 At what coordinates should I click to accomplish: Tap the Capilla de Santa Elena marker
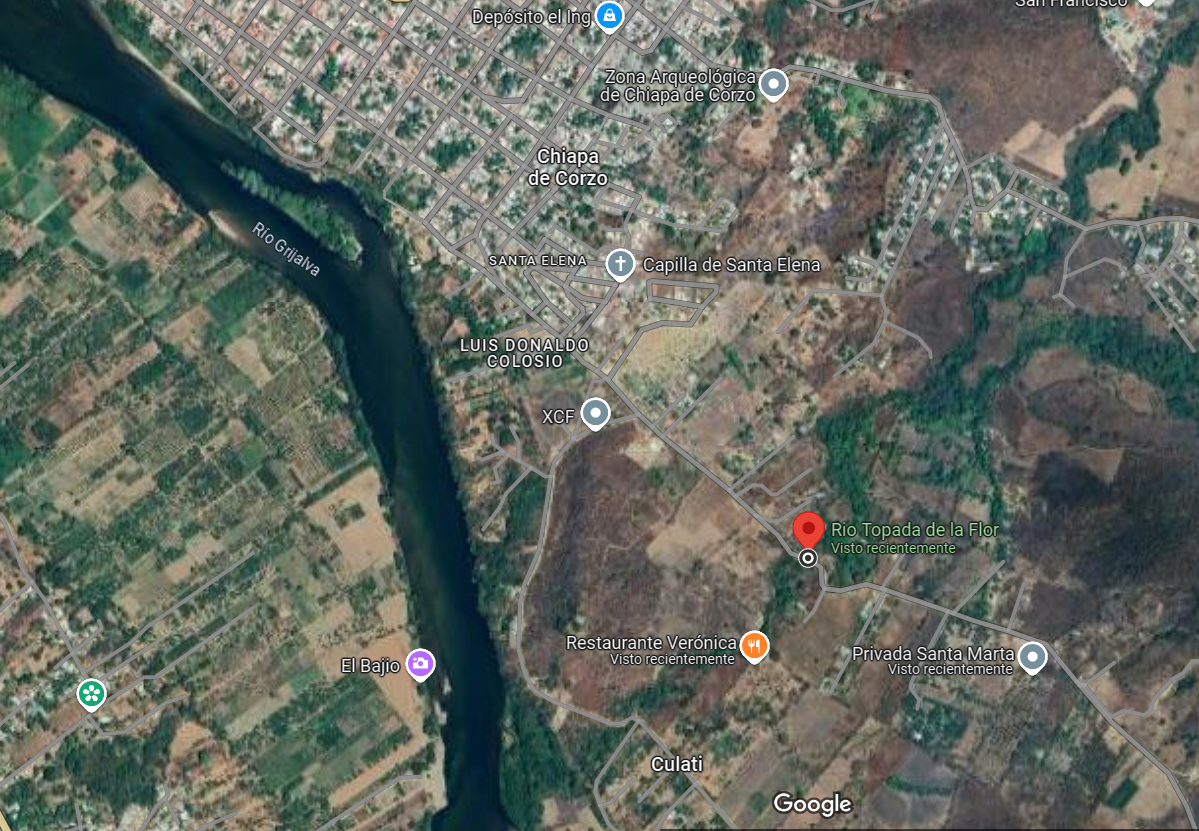pyautogui.click(x=620, y=265)
